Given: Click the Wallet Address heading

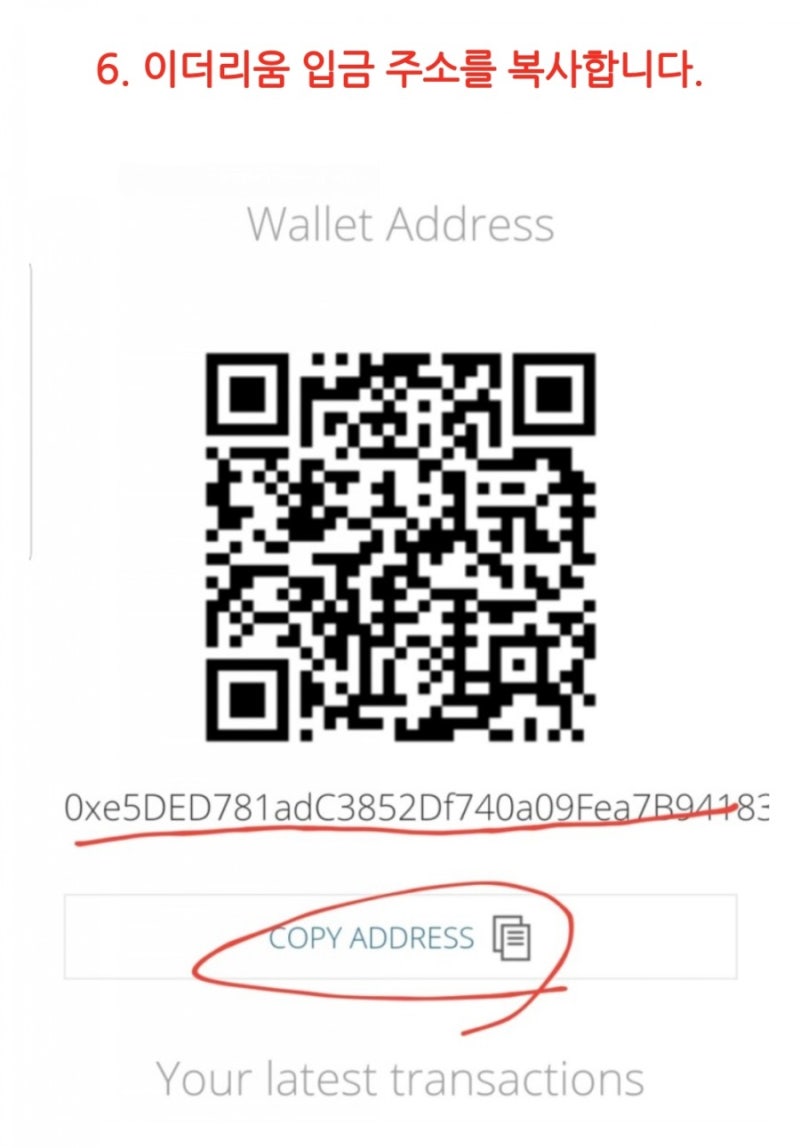Looking at the screenshot, I should [x=400, y=224].
